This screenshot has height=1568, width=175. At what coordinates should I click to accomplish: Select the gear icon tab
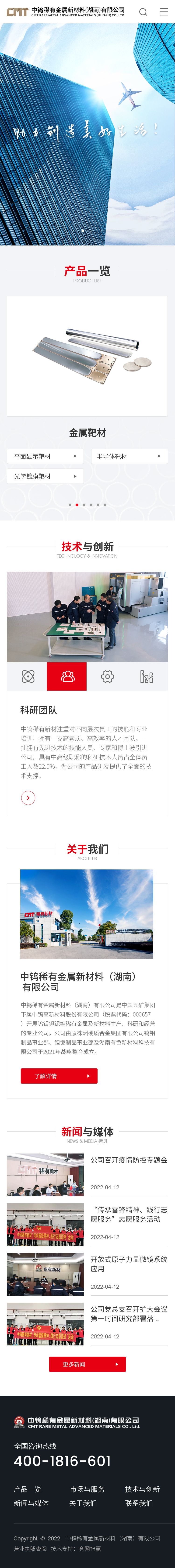click(108, 676)
